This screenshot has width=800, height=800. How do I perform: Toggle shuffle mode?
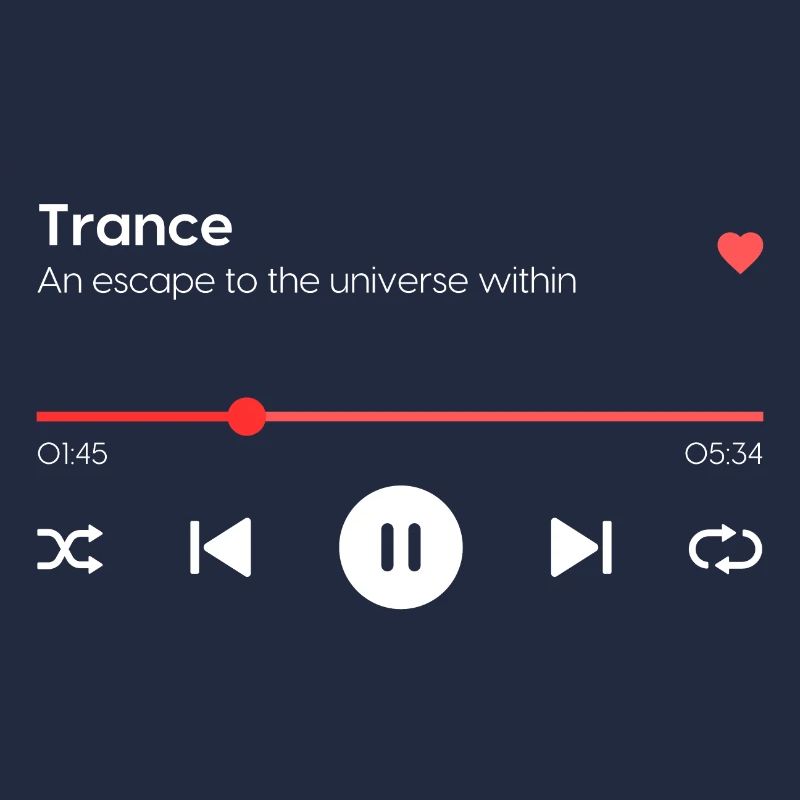(x=70, y=548)
